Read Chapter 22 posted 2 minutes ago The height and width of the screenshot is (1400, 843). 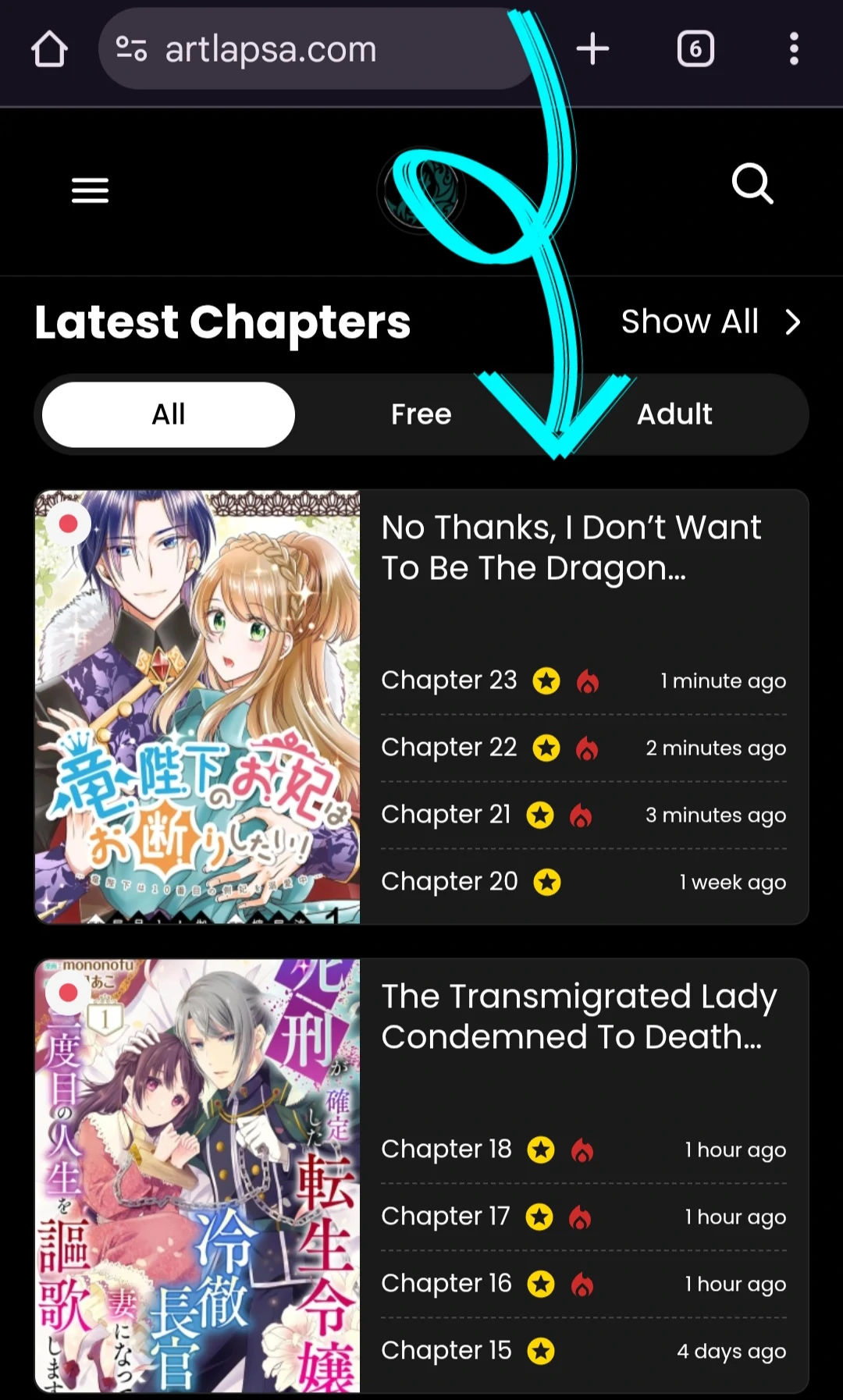point(449,748)
